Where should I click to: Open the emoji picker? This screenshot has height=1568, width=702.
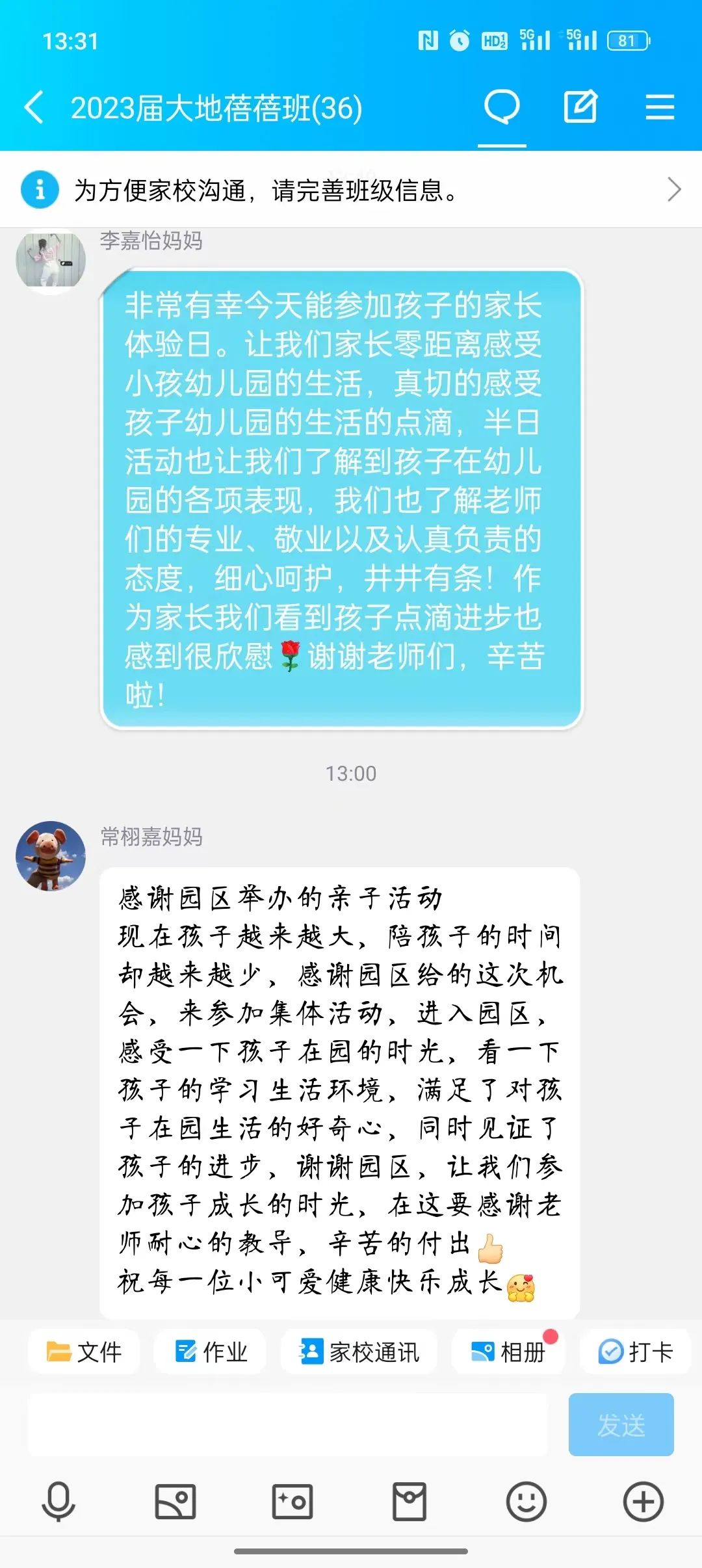(x=526, y=1502)
